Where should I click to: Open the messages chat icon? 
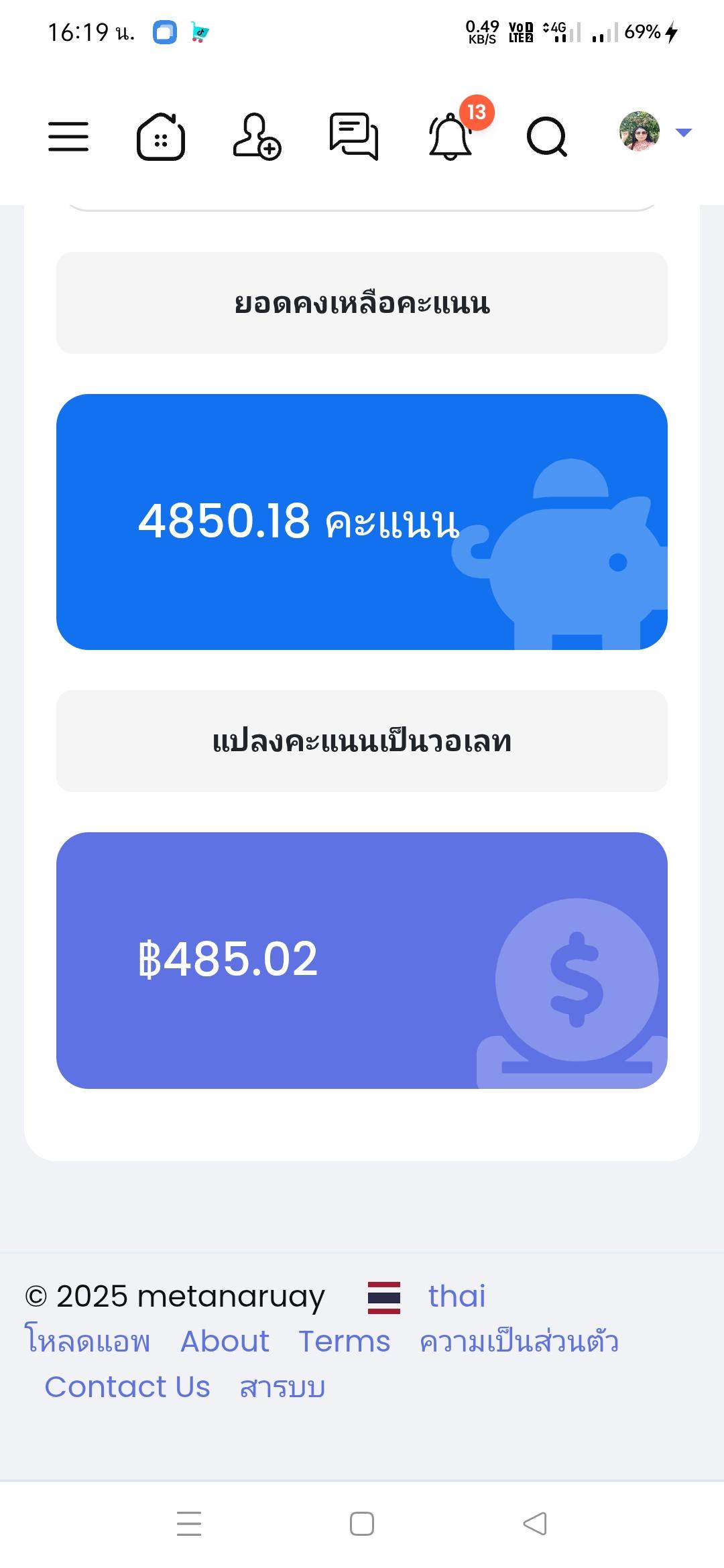(354, 137)
